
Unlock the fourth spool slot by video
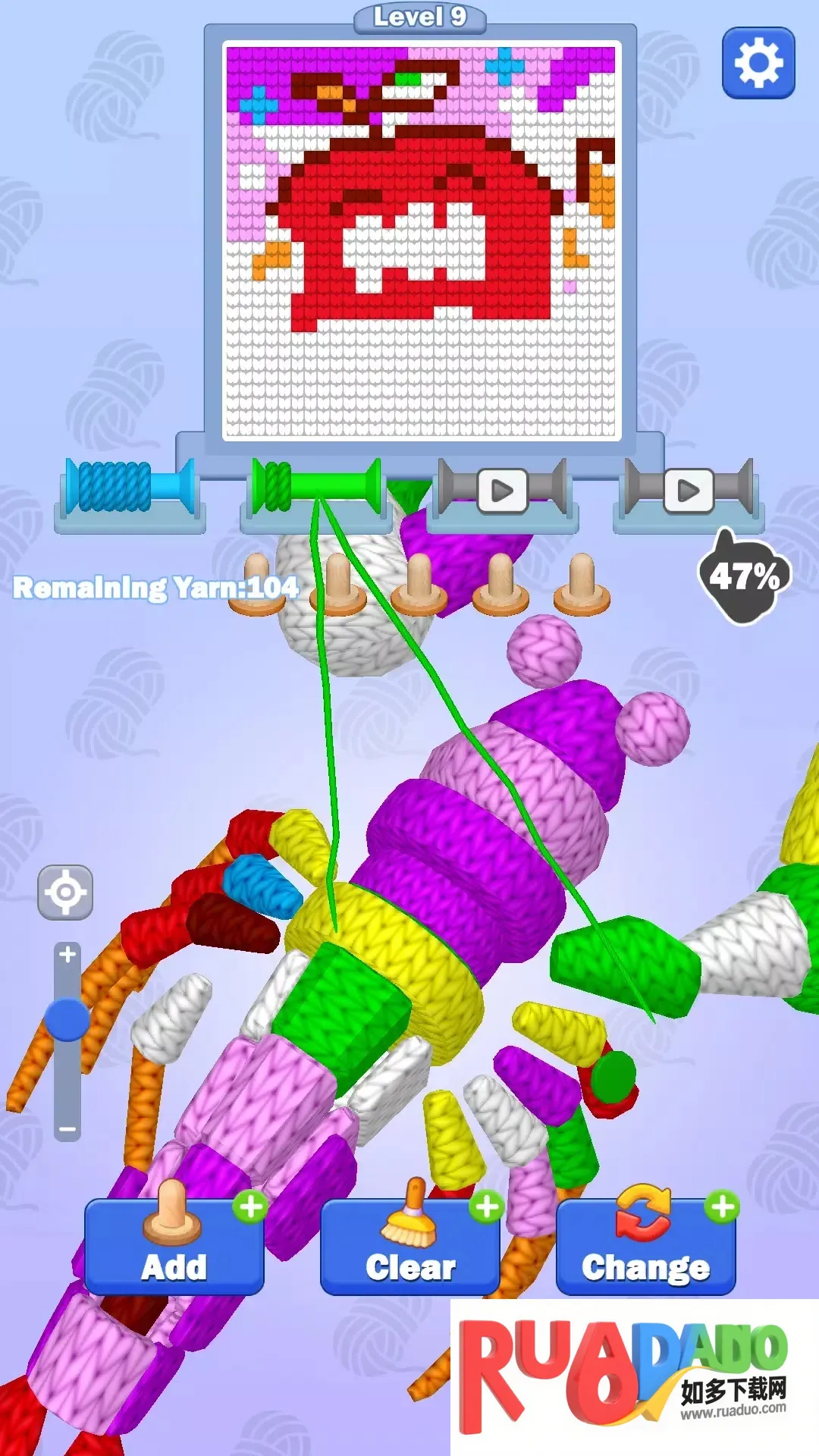coord(688,491)
